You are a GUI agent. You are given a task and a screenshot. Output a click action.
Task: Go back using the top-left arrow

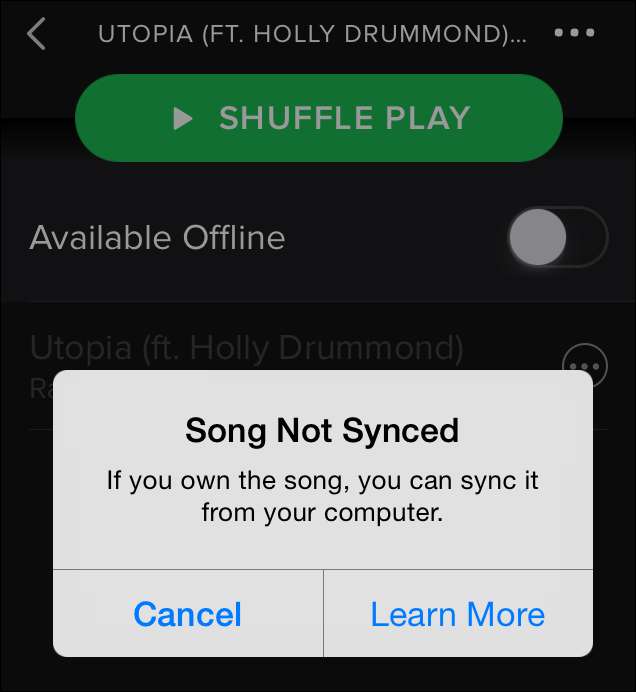click(37, 33)
